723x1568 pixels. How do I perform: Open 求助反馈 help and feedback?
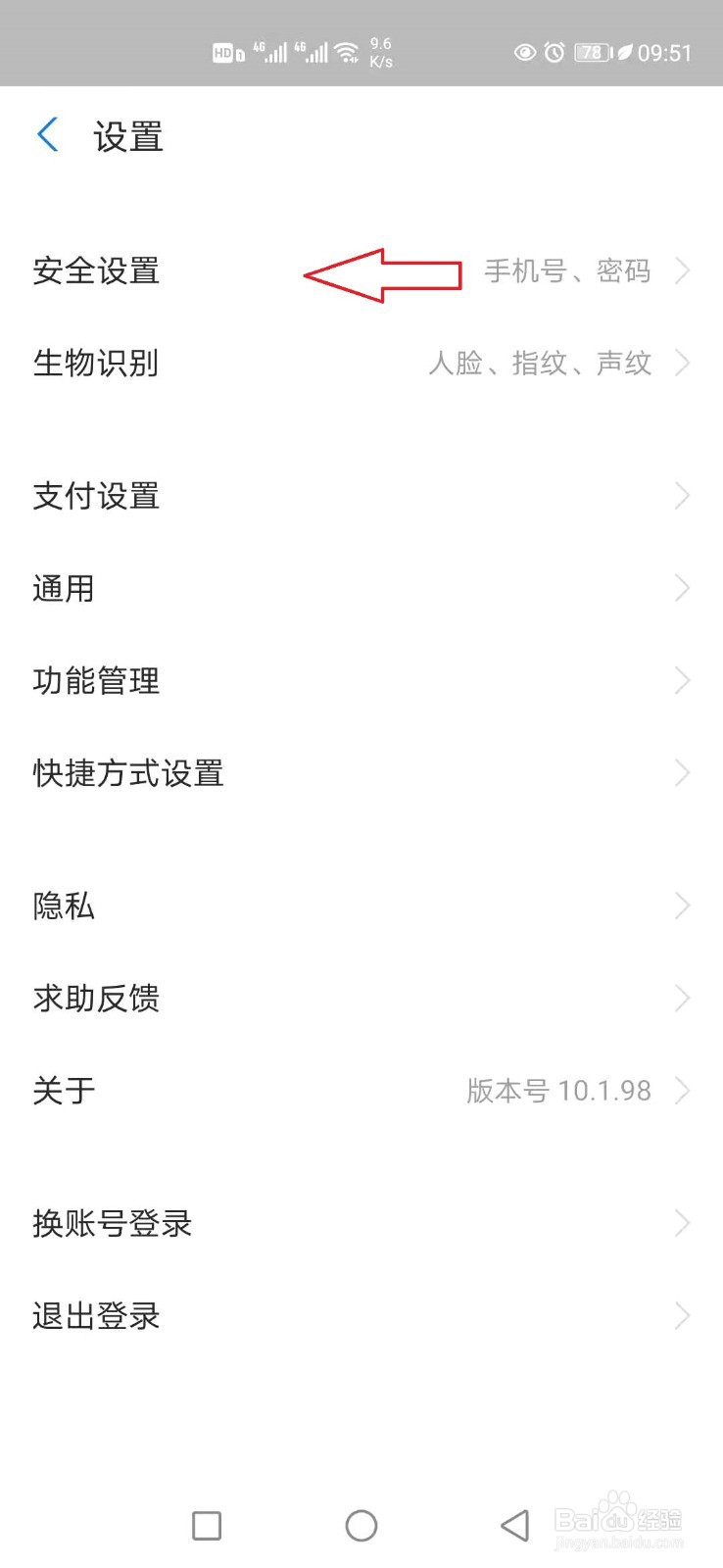[x=96, y=998]
